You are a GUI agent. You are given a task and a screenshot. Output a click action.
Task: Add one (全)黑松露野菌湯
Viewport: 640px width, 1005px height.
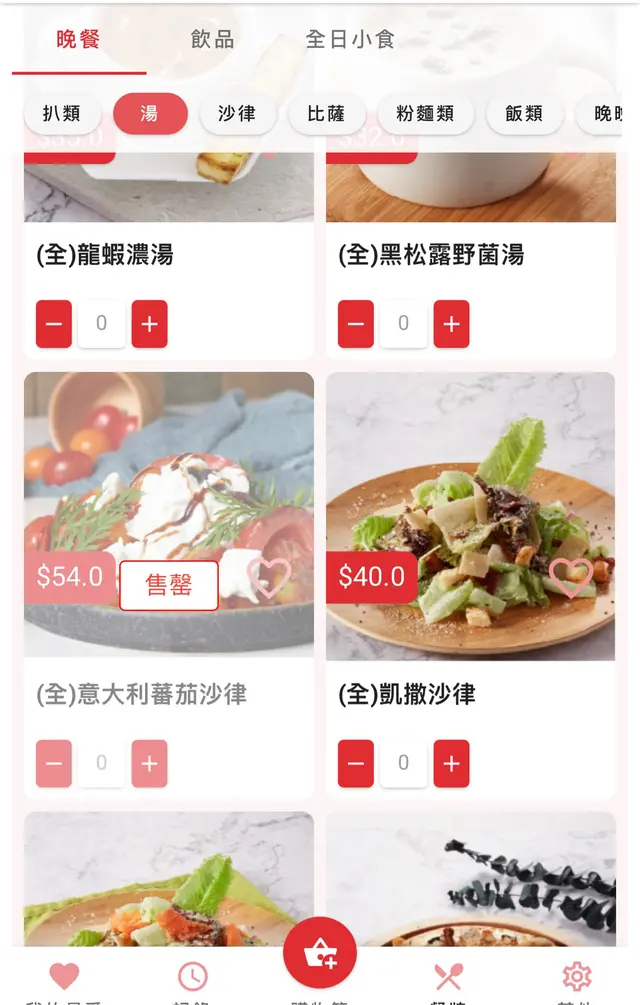(x=451, y=324)
